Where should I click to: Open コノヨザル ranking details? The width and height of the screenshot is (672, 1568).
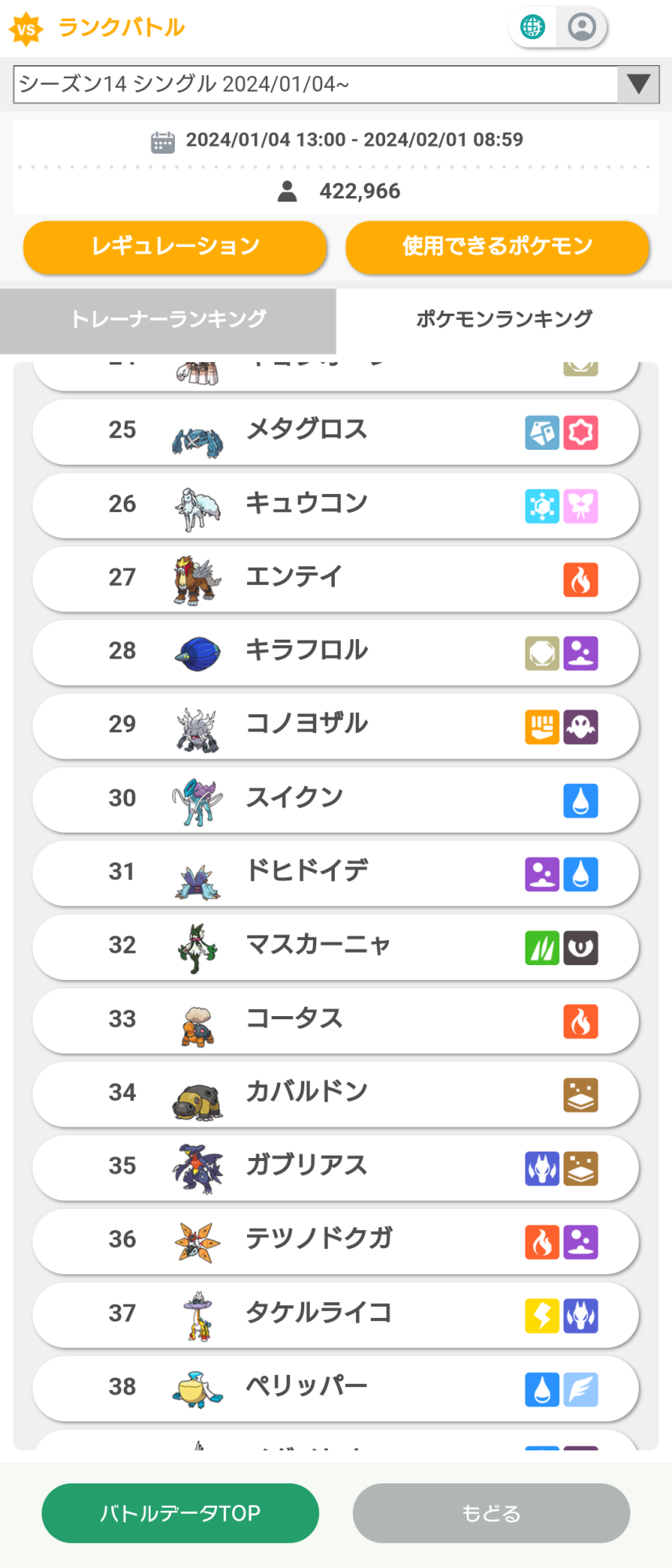tap(336, 726)
